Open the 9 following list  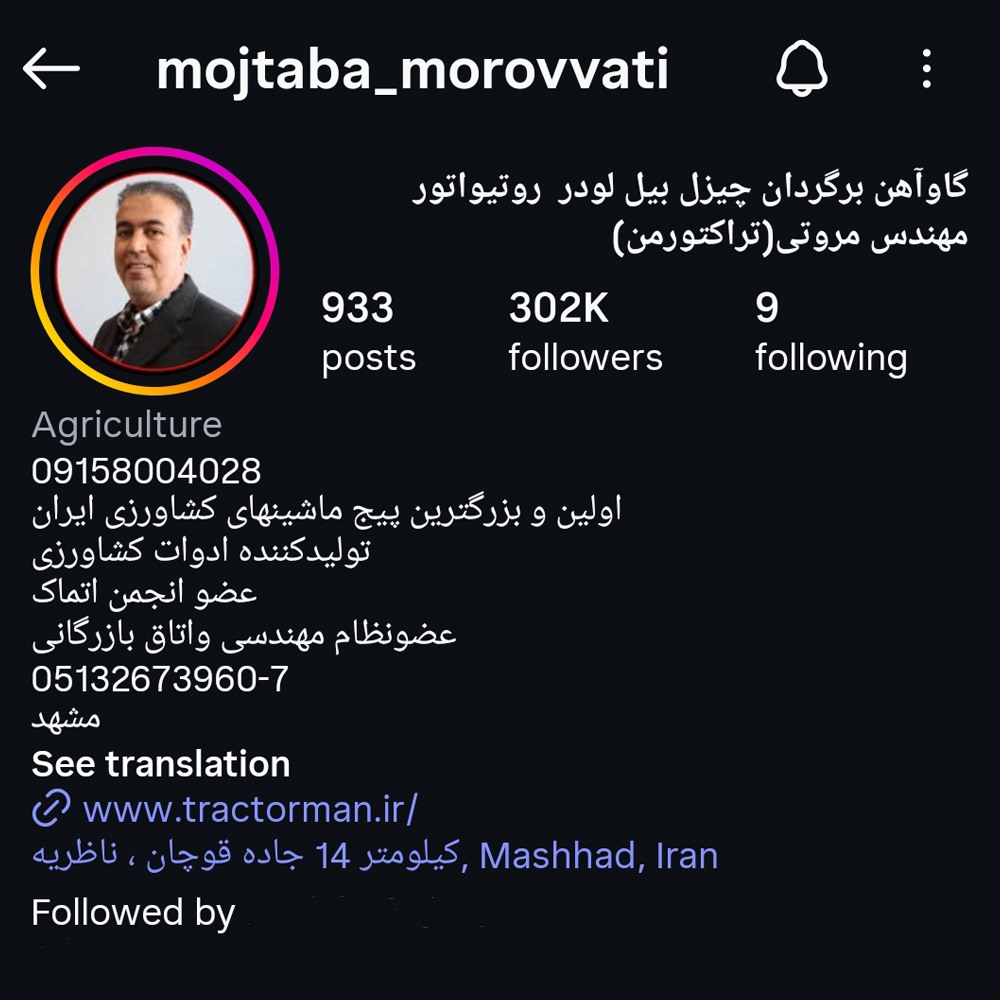(x=830, y=333)
